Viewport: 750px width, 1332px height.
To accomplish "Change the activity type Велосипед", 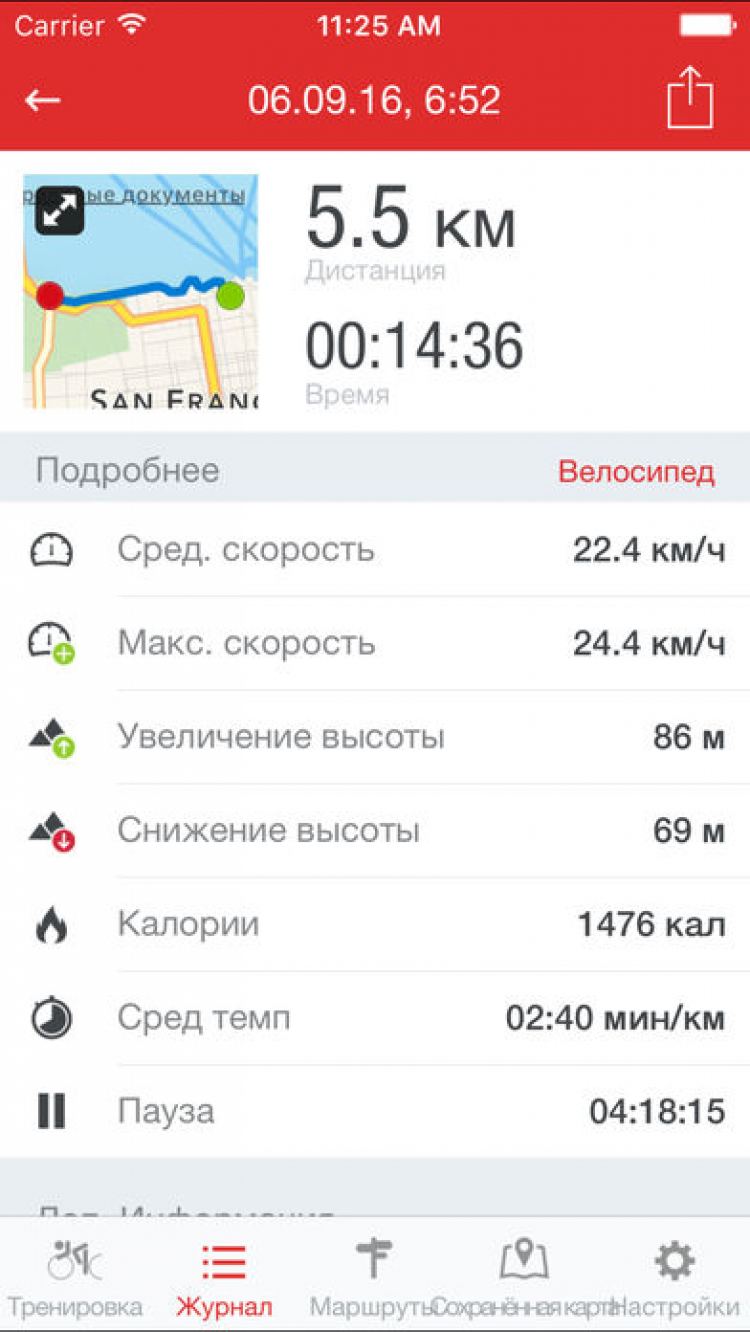I will [x=636, y=472].
